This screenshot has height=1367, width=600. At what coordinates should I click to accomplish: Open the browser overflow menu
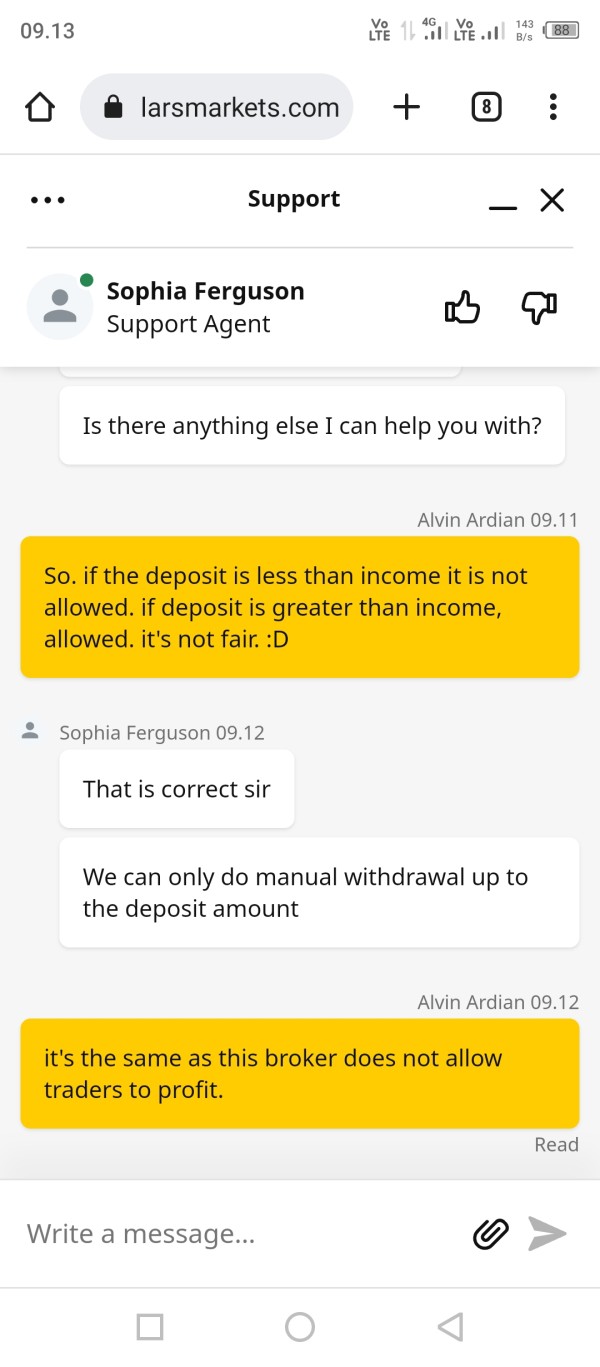[x=553, y=107]
